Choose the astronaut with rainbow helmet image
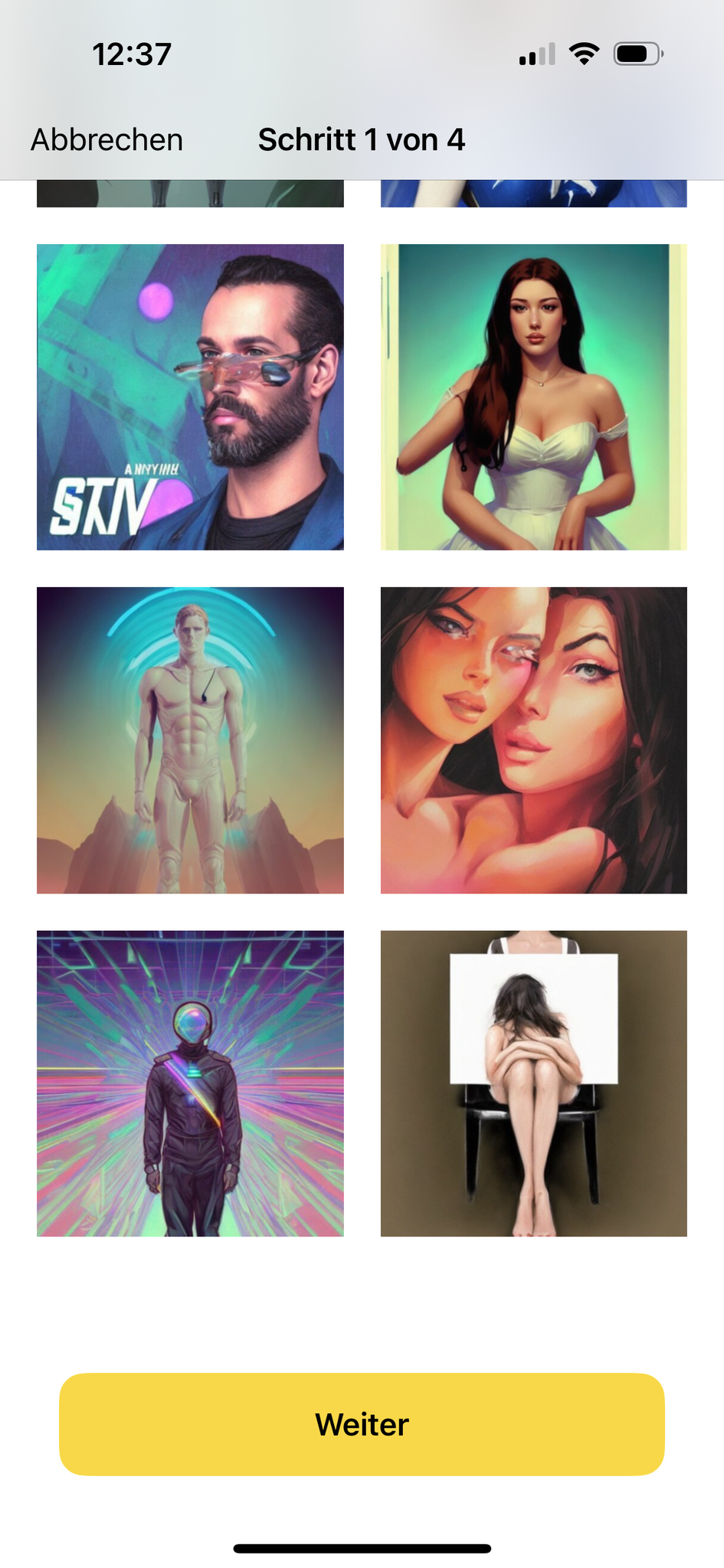Viewport: 724px width, 1568px height. [190, 1083]
